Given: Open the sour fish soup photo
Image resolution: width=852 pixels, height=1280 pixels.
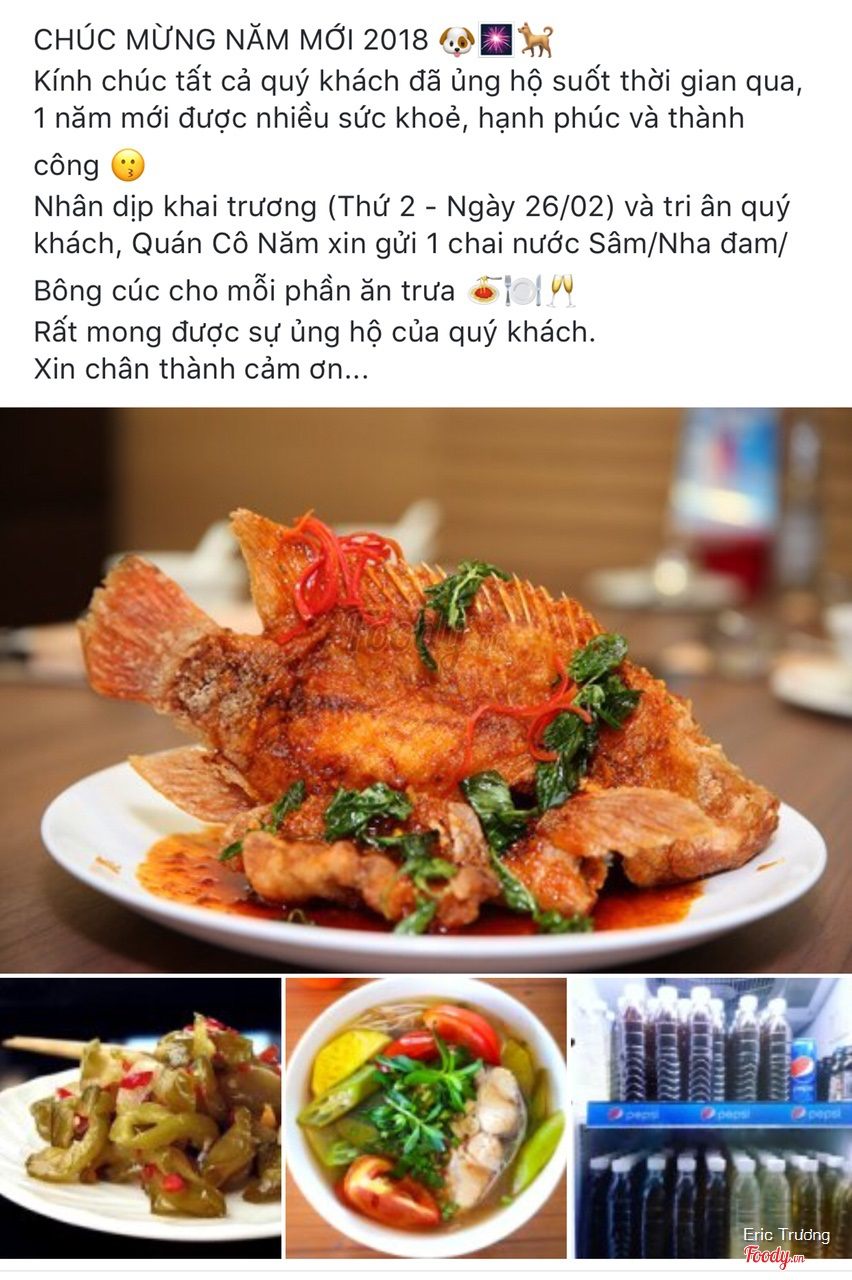Looking at the screenshot, I should (426, 1118).
